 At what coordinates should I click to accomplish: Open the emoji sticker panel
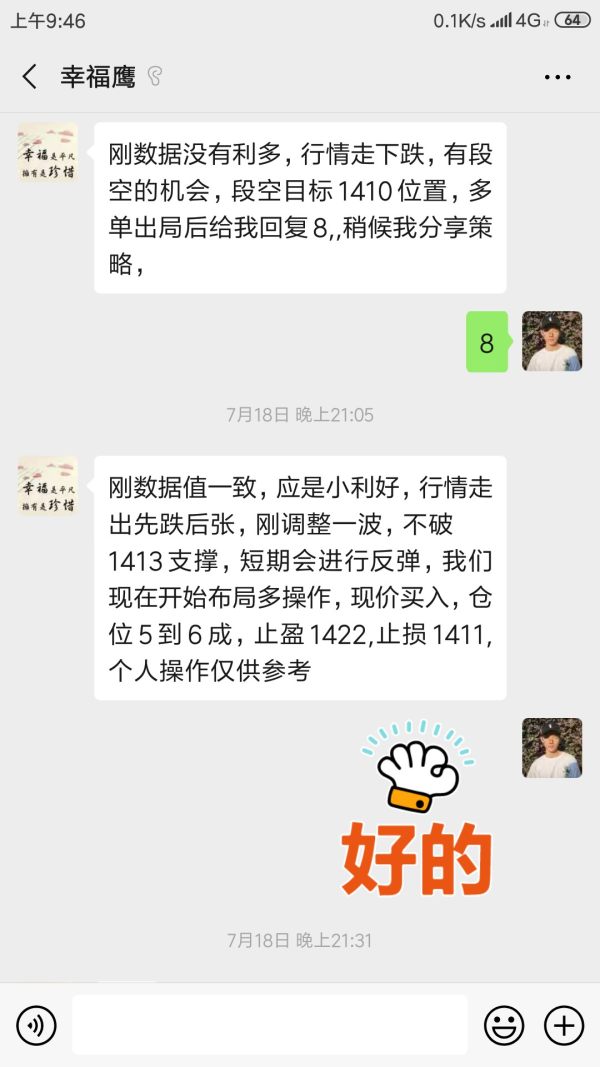(504, 1024)
